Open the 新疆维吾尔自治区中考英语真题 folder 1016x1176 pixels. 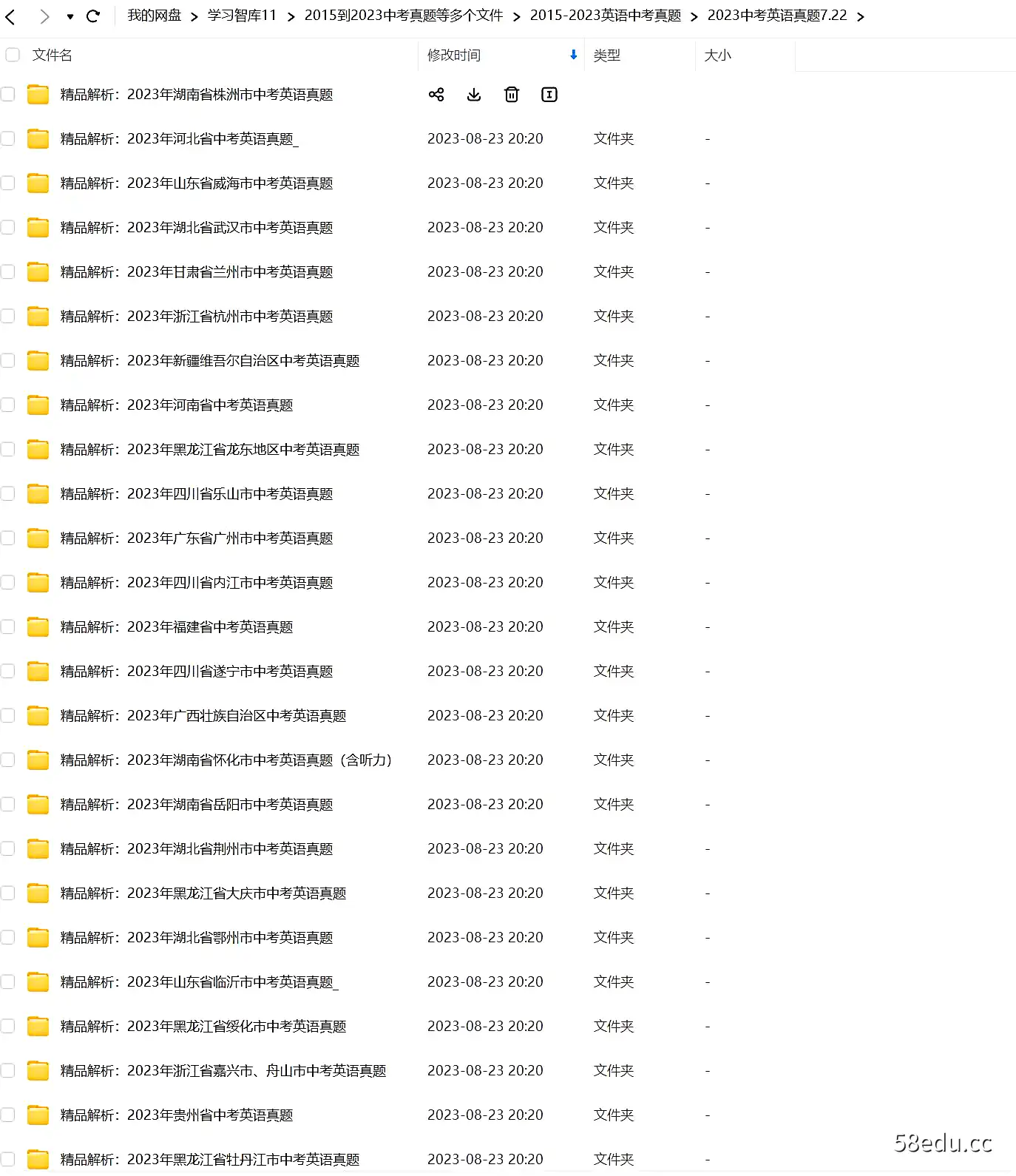click(243, 361)
